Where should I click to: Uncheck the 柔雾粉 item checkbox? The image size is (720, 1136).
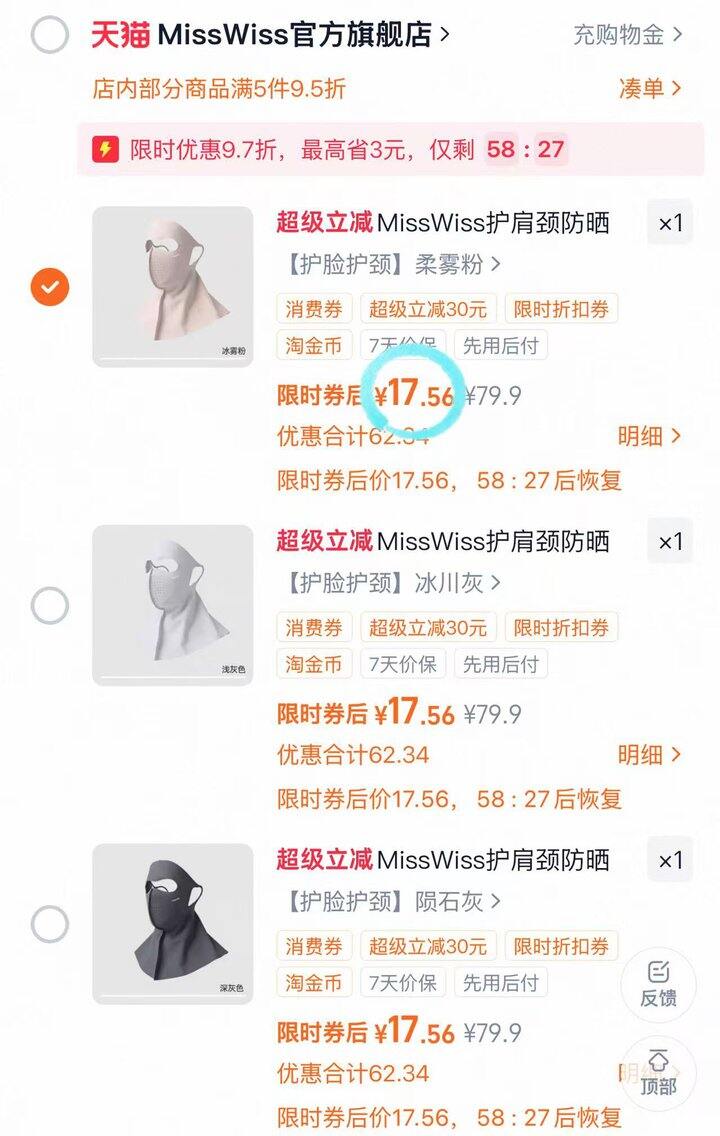[49, 287]
